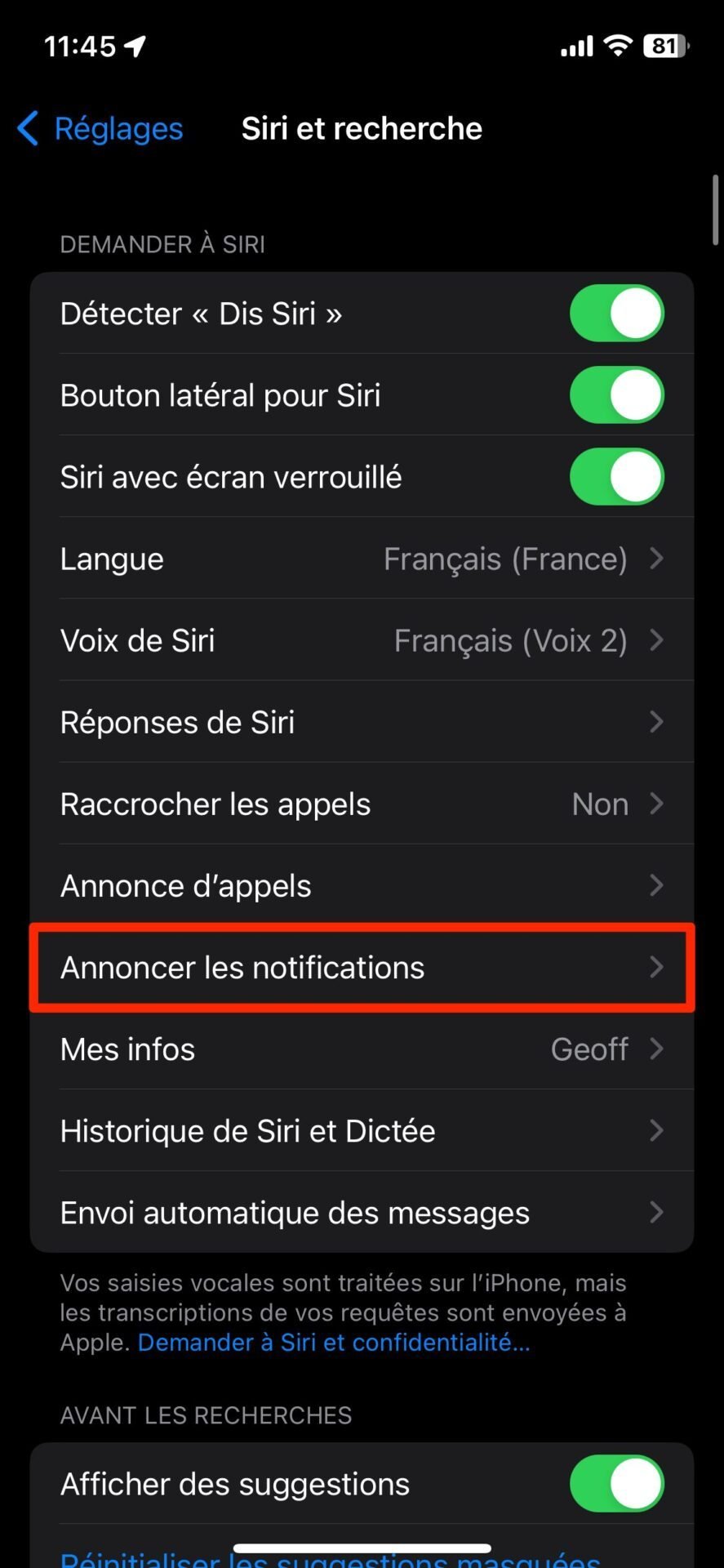This screenshot has width=724, height=1568.
Task: Open Raccrocher les appels
Action: [362, 804]
